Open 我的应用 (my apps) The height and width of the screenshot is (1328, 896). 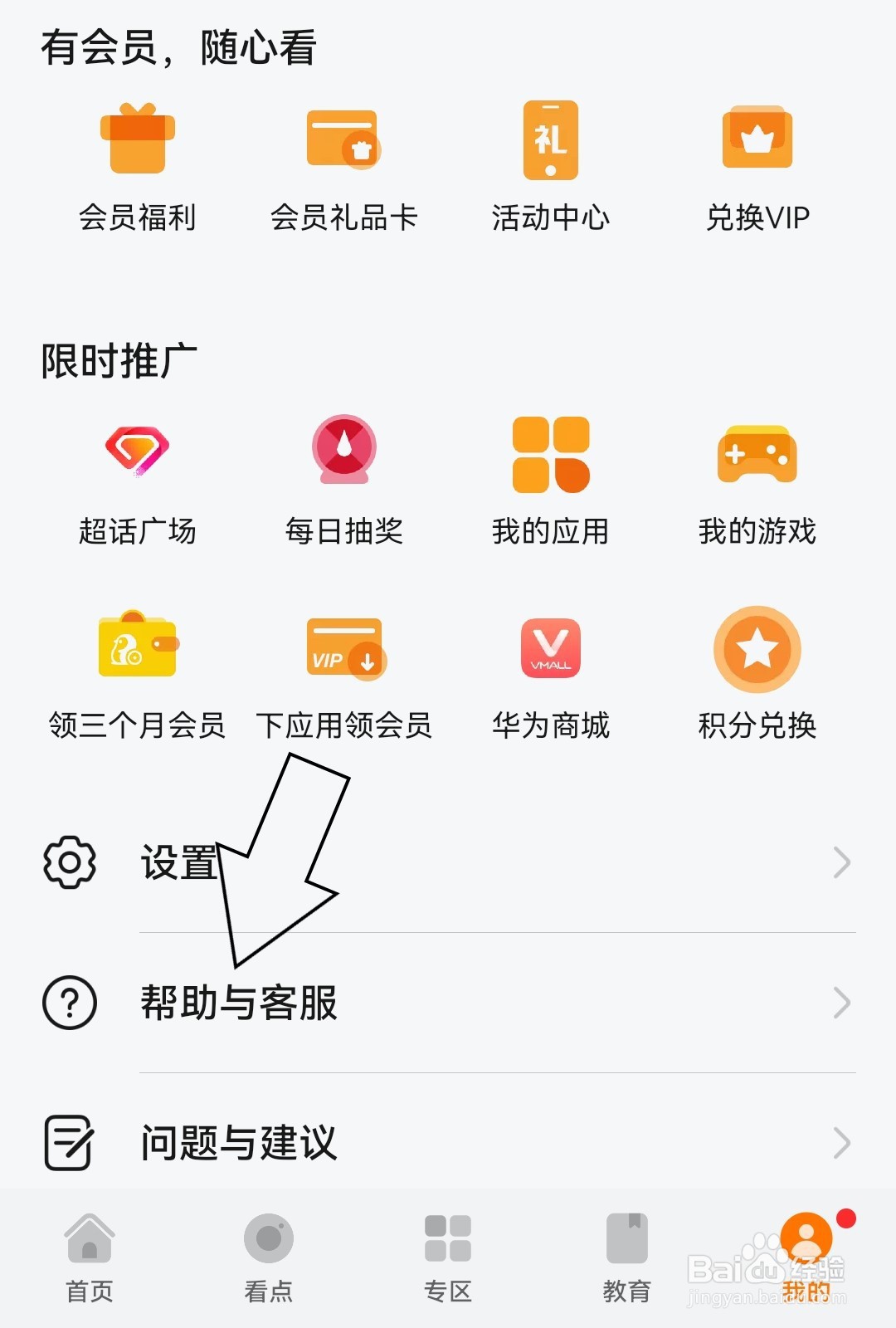pyautogui.click(x=550, y=452)
